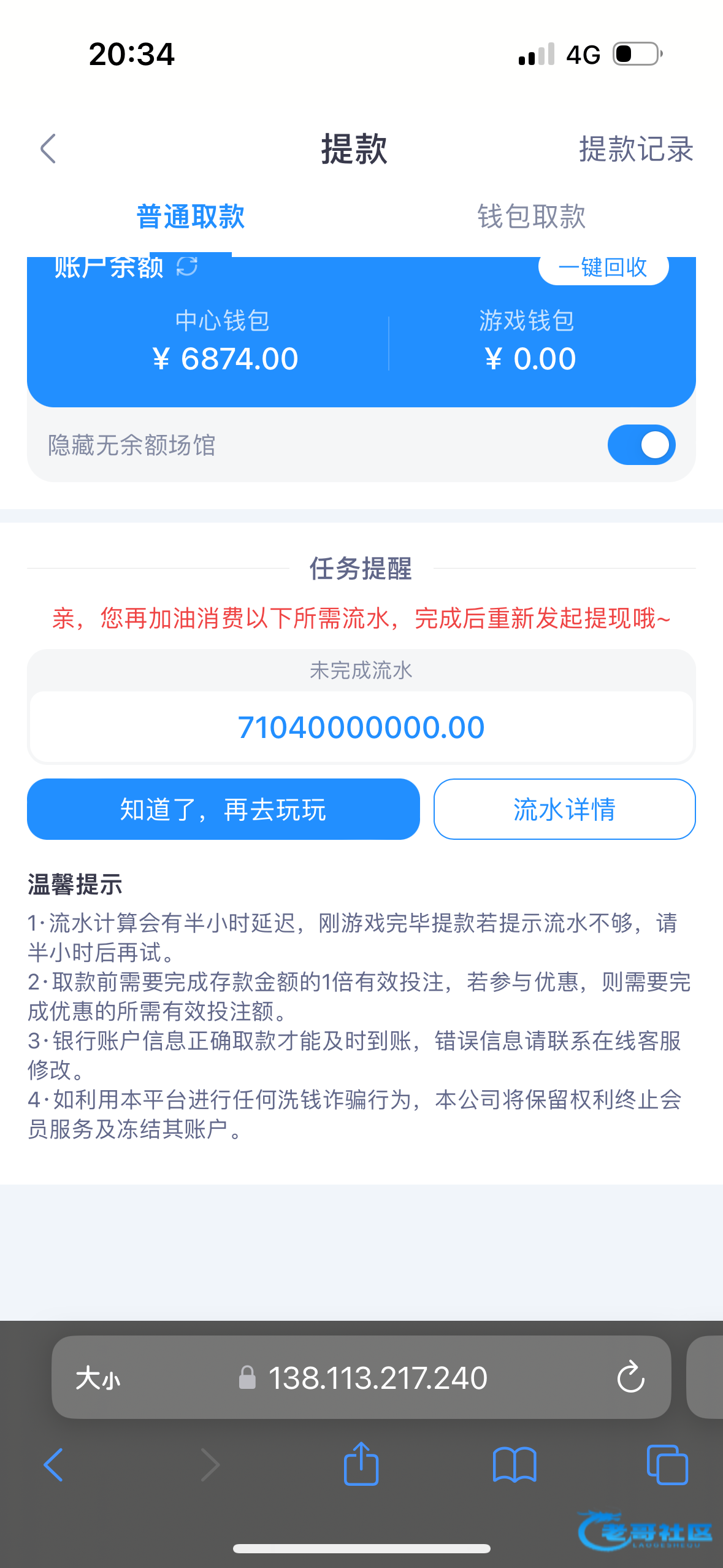
Task: Open the Safari share sheet
Action: click(x=361, y=1464)
